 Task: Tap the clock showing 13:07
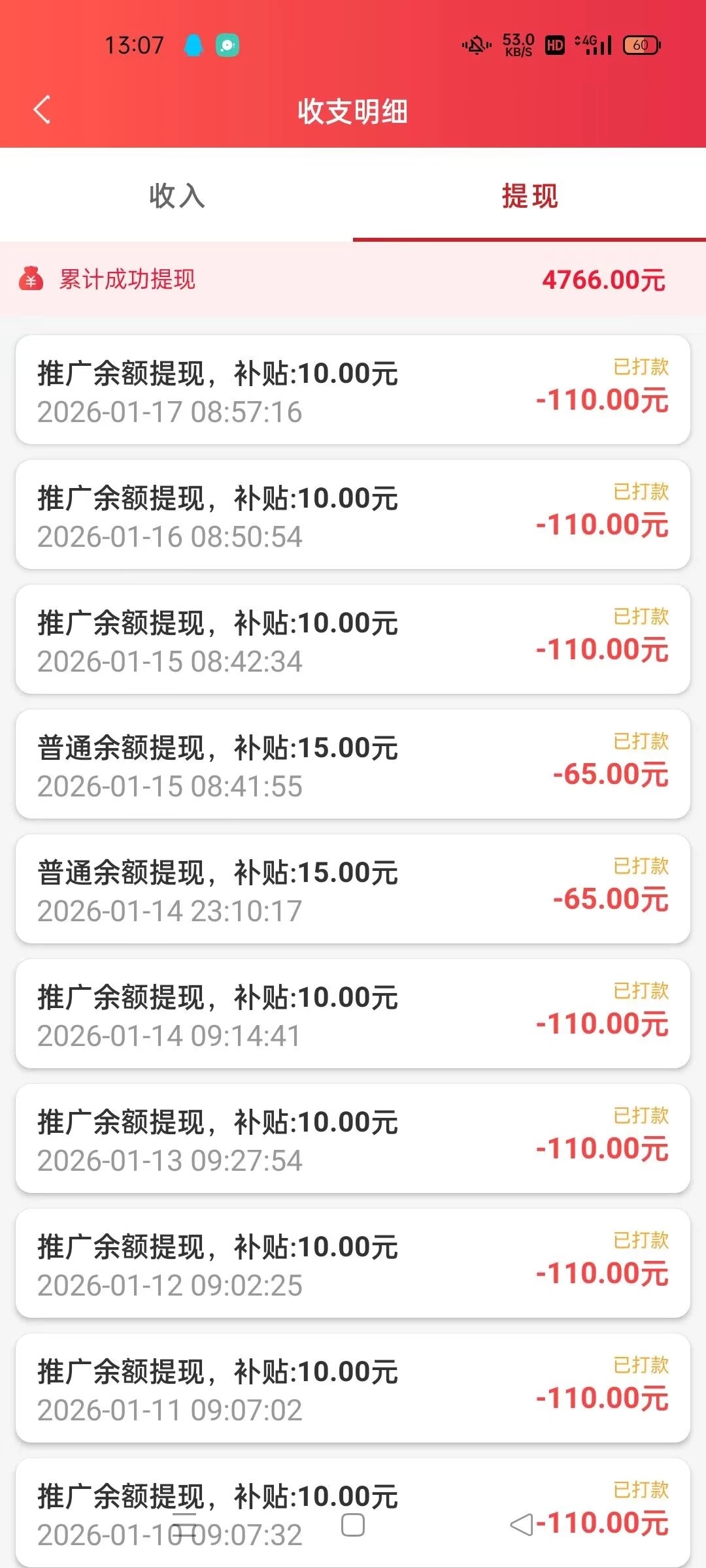tap(133, 44)
